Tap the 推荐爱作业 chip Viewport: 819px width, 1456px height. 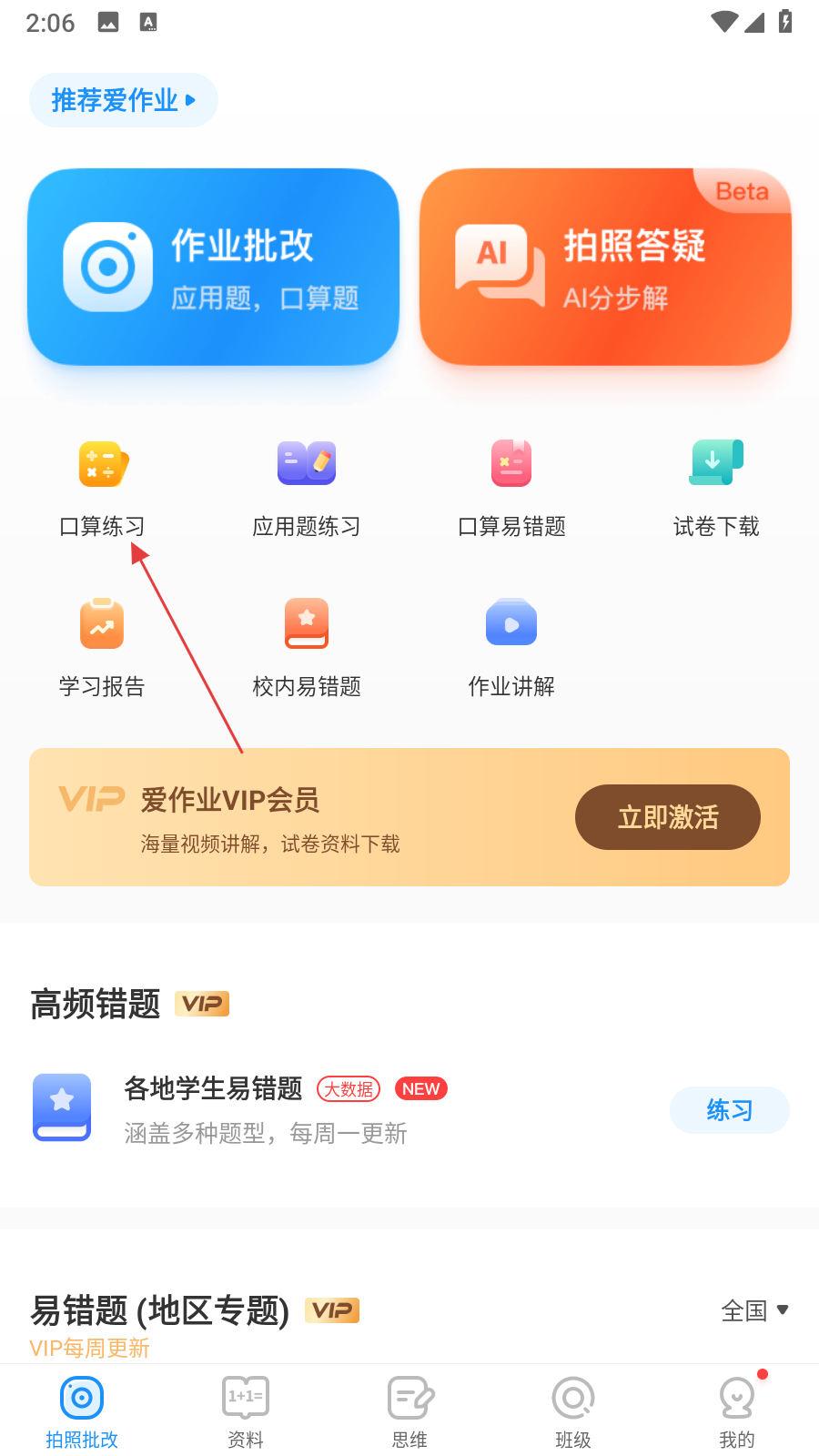click(x=123, y=100)
